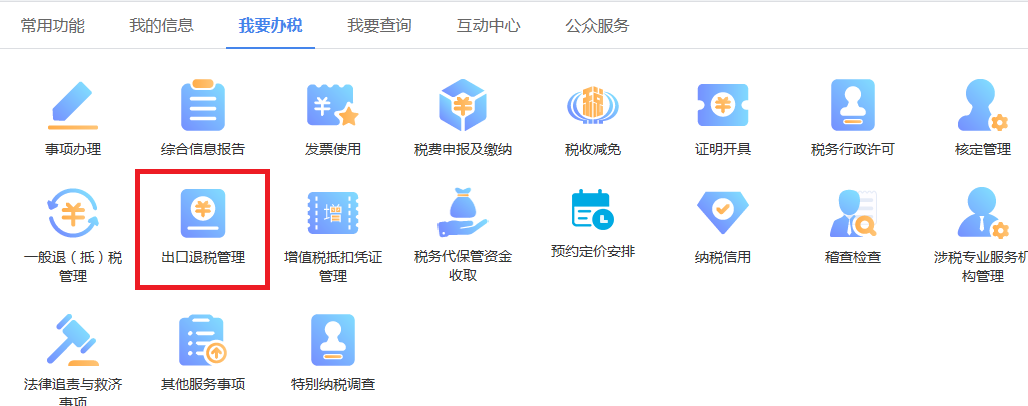Viewport: 1028px width, 406px height.
Task: Open 综合信息报告
Action: tap(203, 118)
